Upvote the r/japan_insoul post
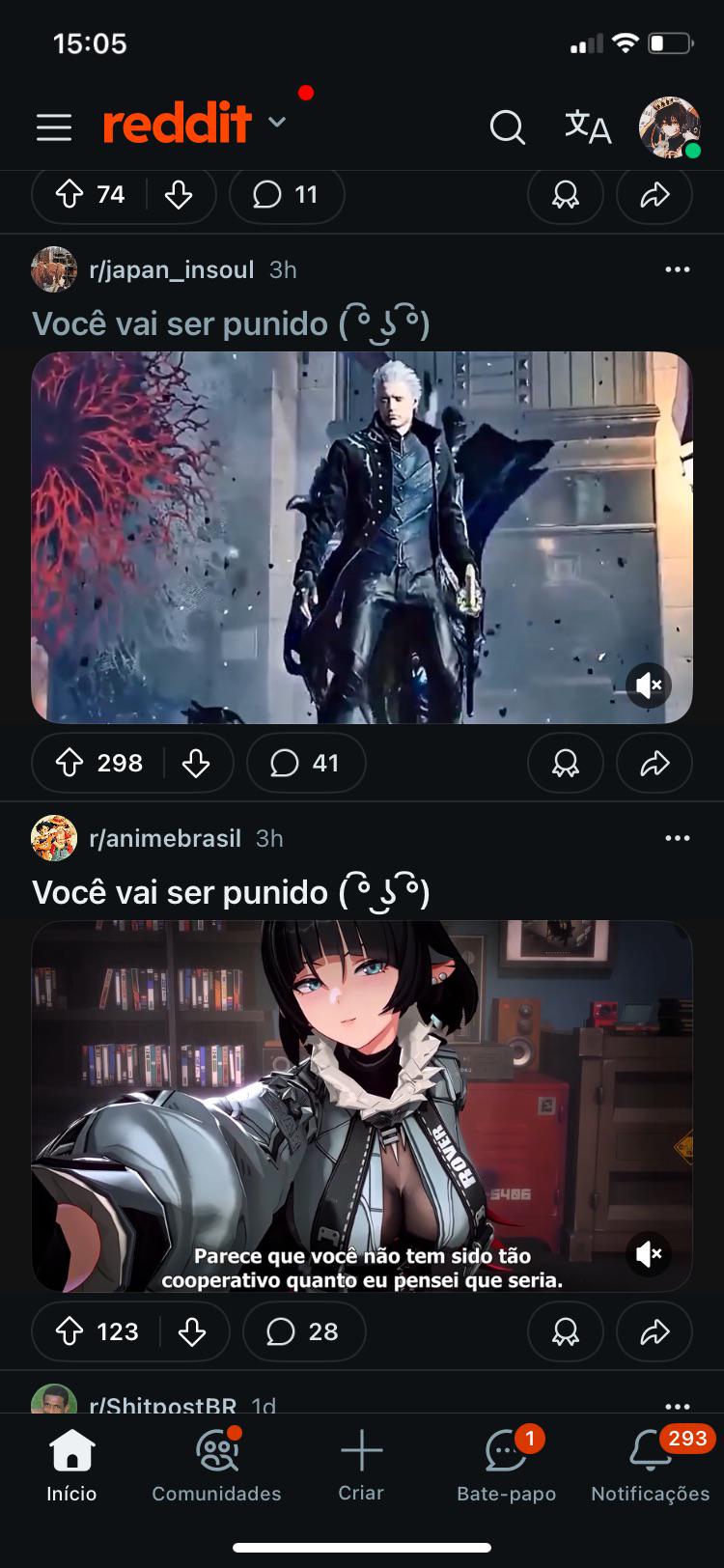Viewport: 724px width, 1568px height. (x=70, y=764)
